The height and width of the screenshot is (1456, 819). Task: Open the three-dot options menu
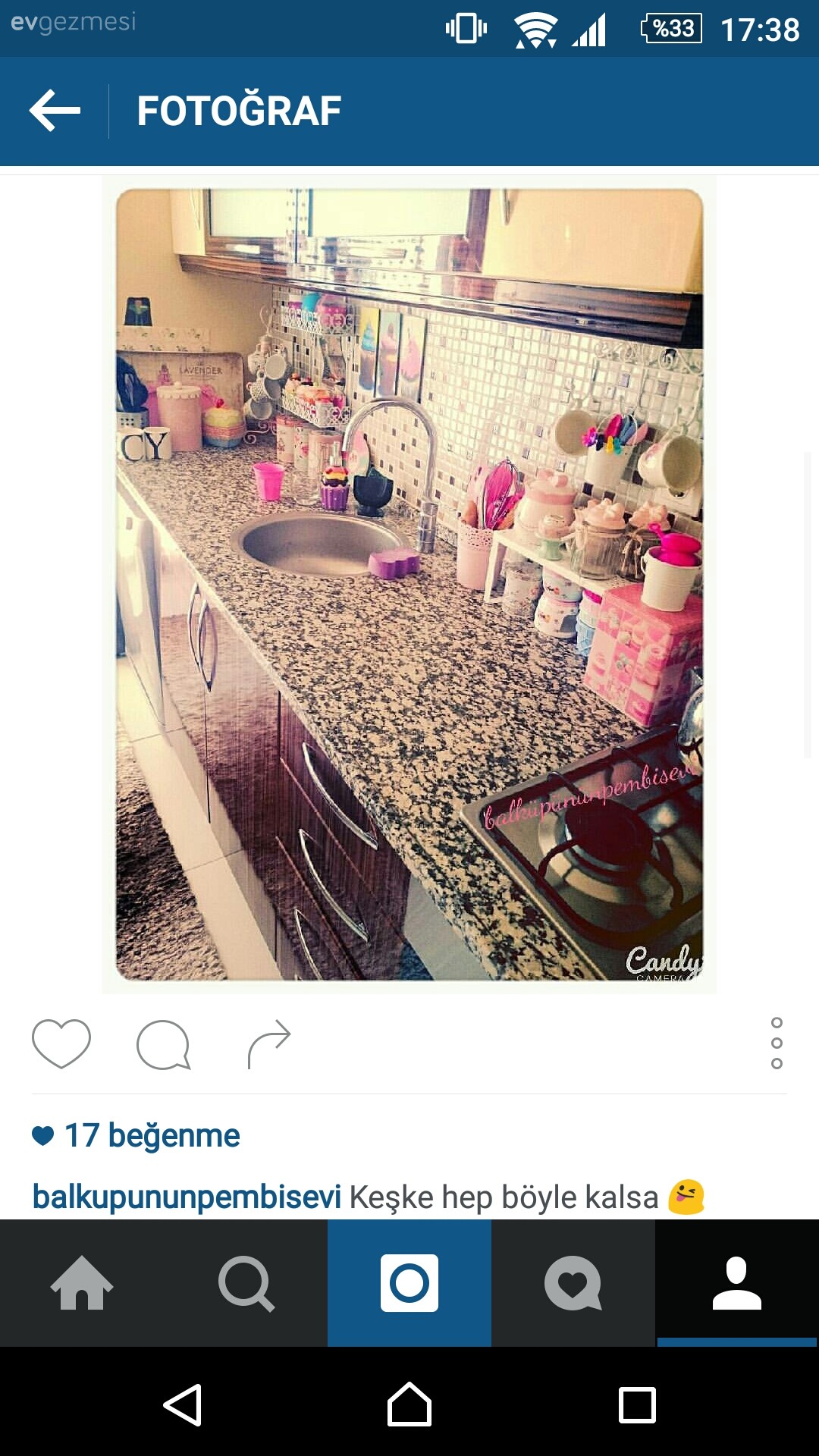pyautogui.click(x=776, y=1043)
